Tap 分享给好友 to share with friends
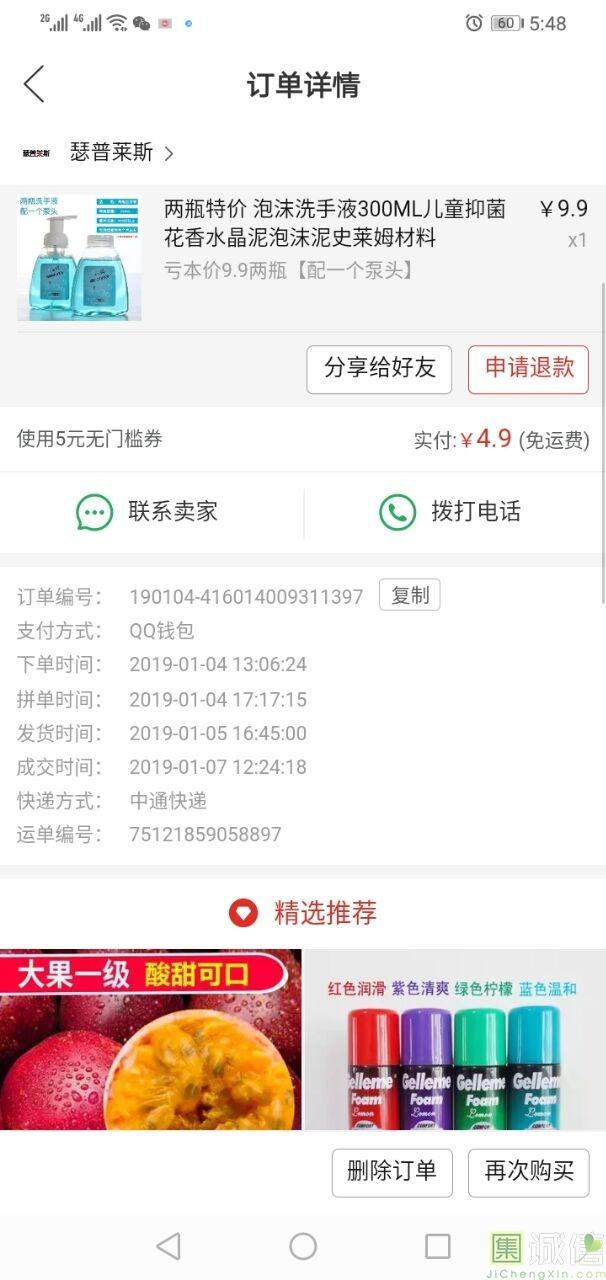This screenshot has width=606, height=1280. coord(379,368)
